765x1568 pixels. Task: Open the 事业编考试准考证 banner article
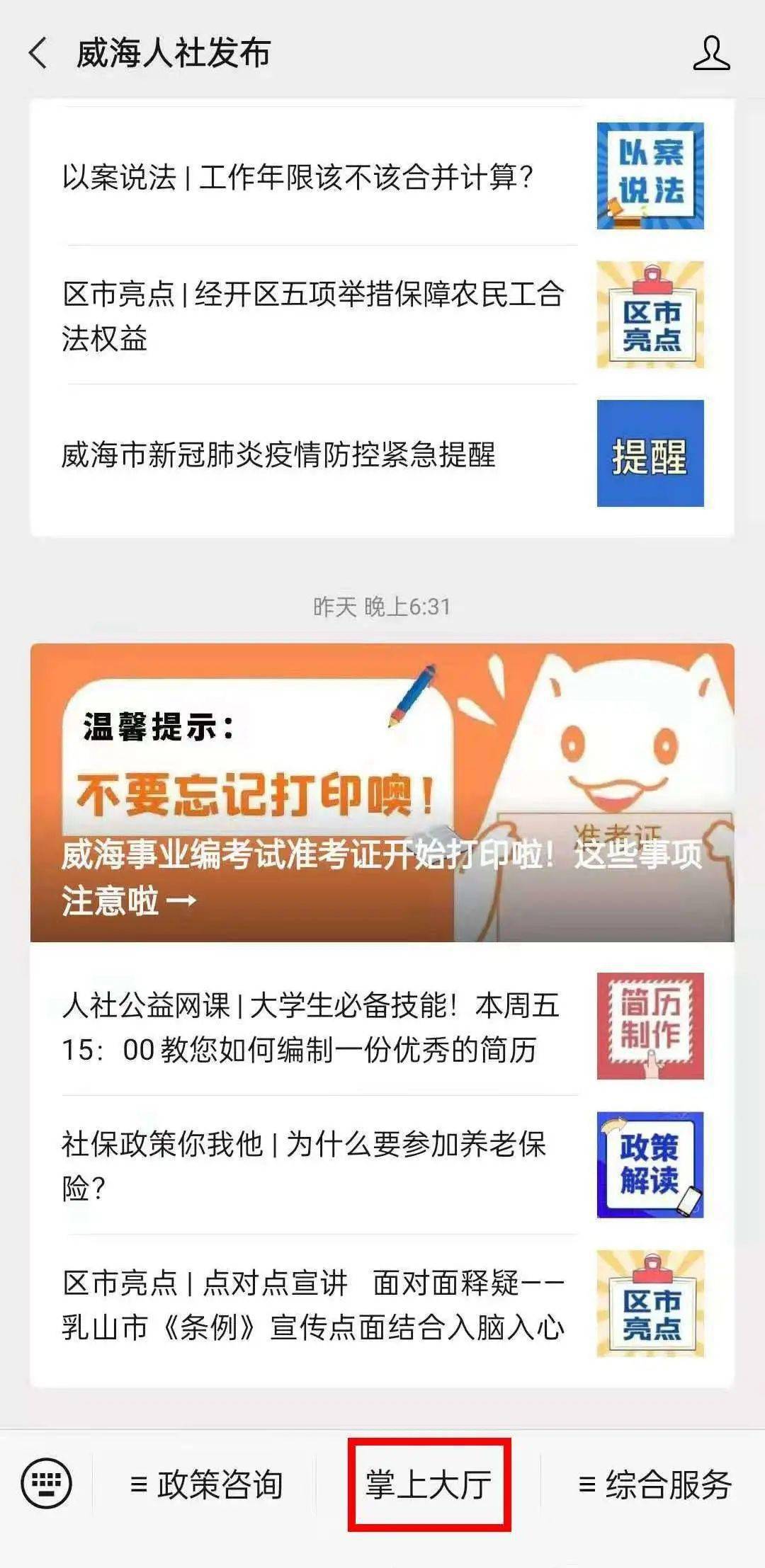point(382,793)
